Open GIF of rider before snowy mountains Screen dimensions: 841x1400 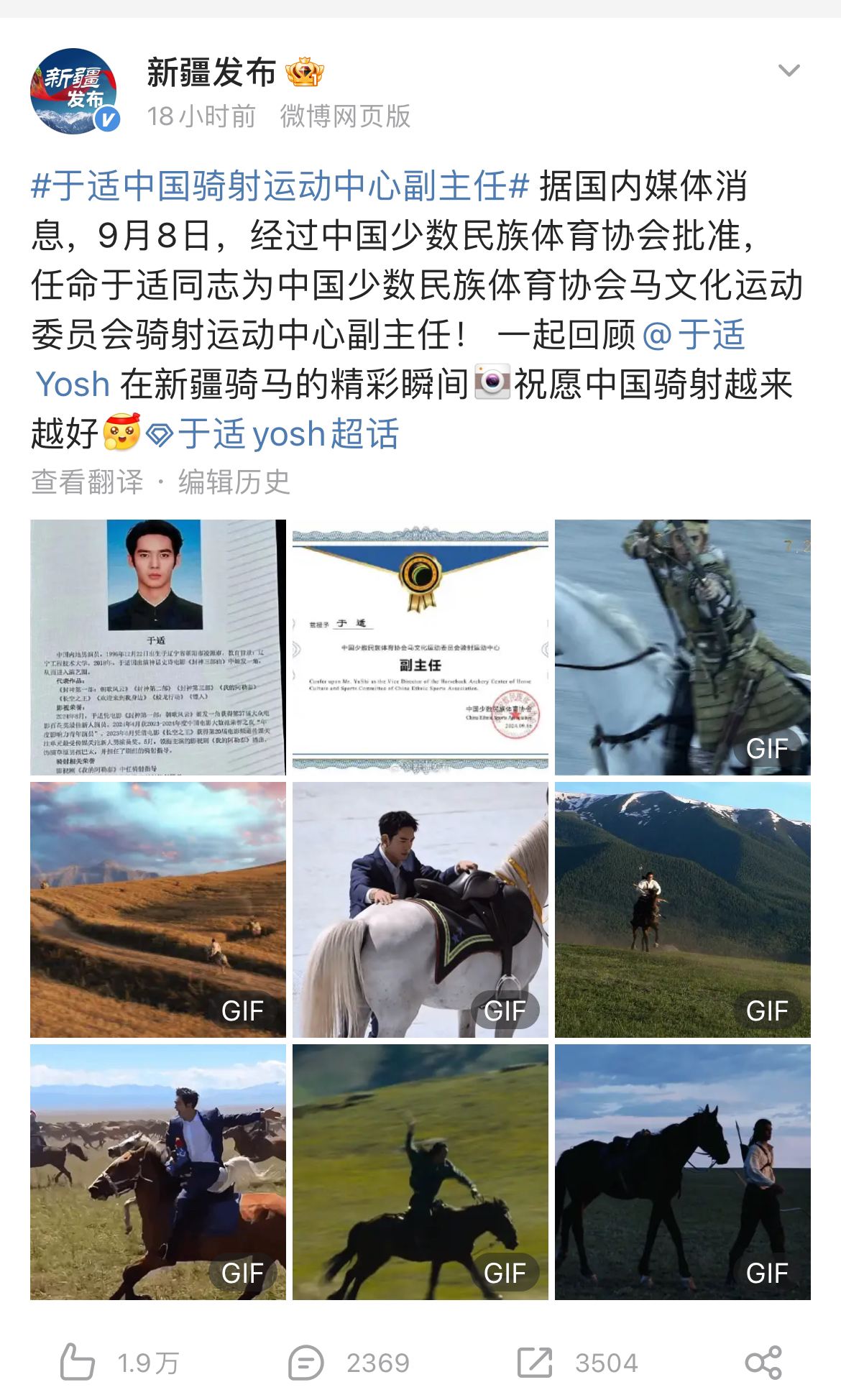point(682,909)
